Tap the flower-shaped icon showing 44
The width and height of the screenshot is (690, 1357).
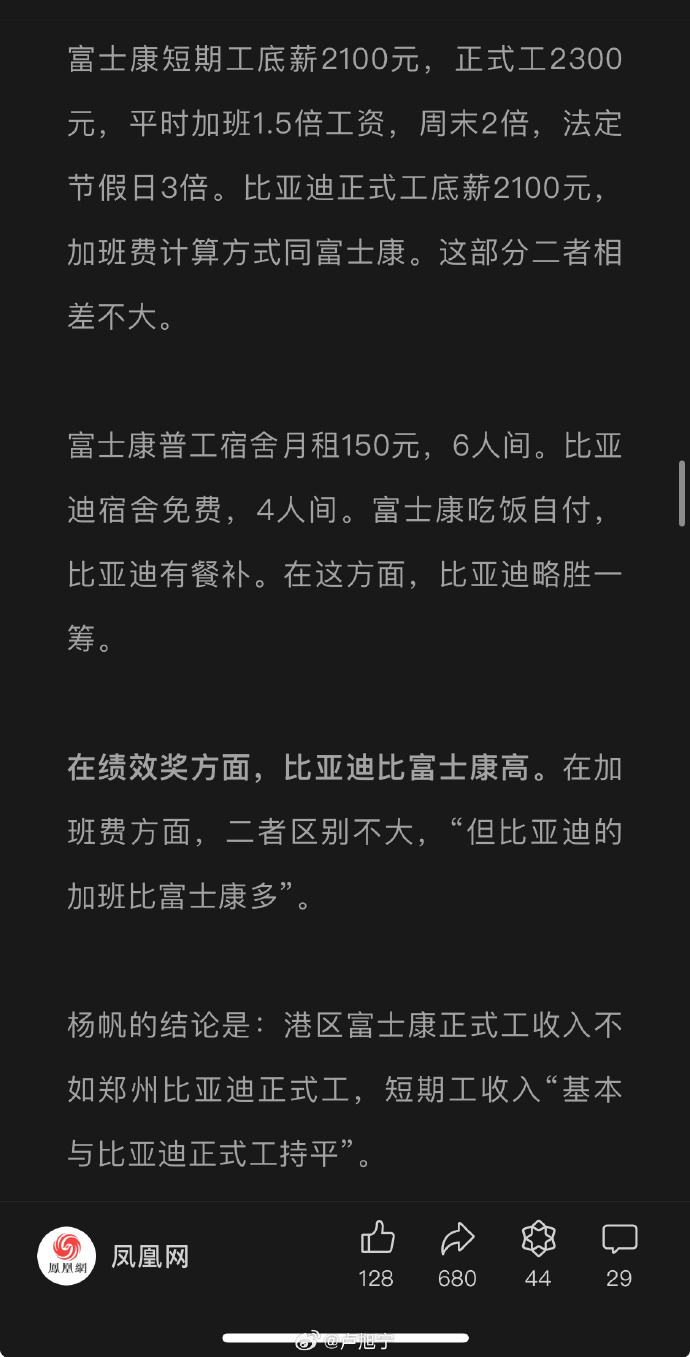pyautogui.click(x=538, y=1240)
